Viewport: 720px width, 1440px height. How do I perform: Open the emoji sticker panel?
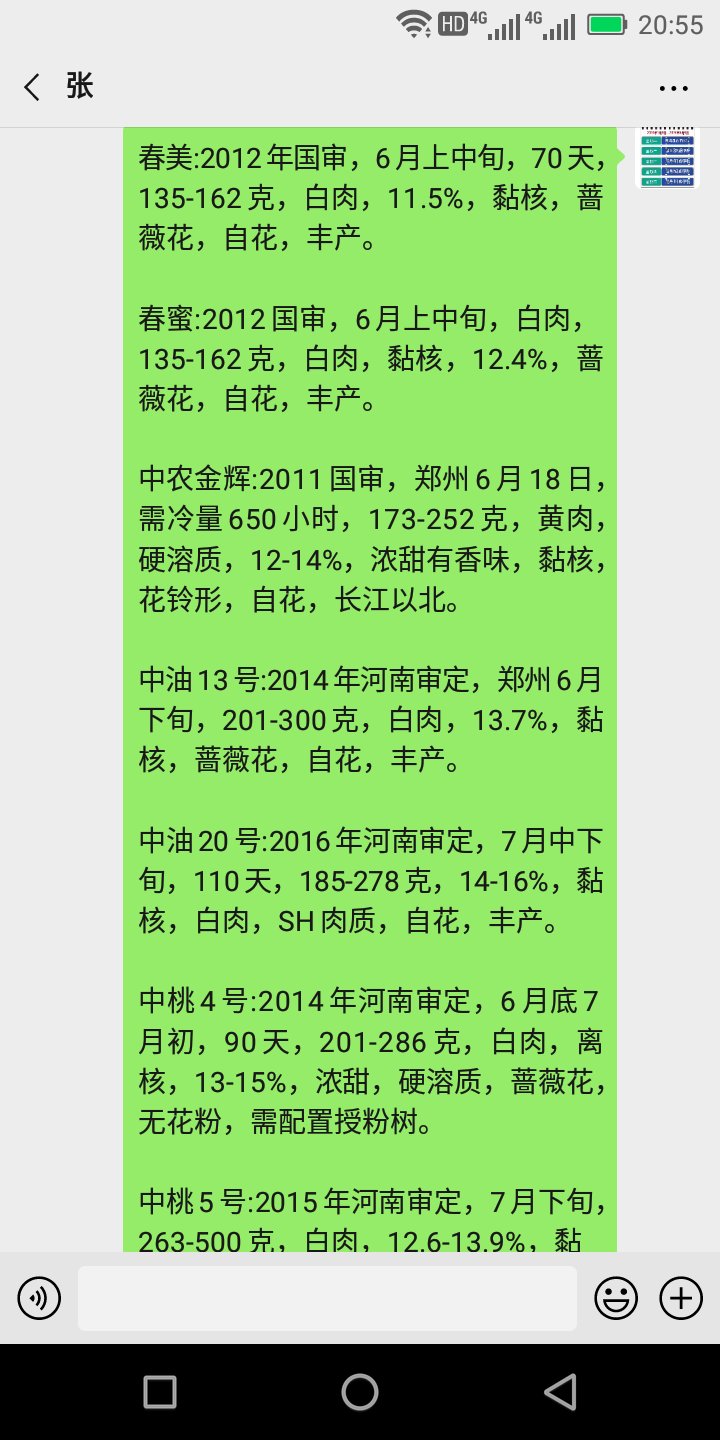(616, 1298)
